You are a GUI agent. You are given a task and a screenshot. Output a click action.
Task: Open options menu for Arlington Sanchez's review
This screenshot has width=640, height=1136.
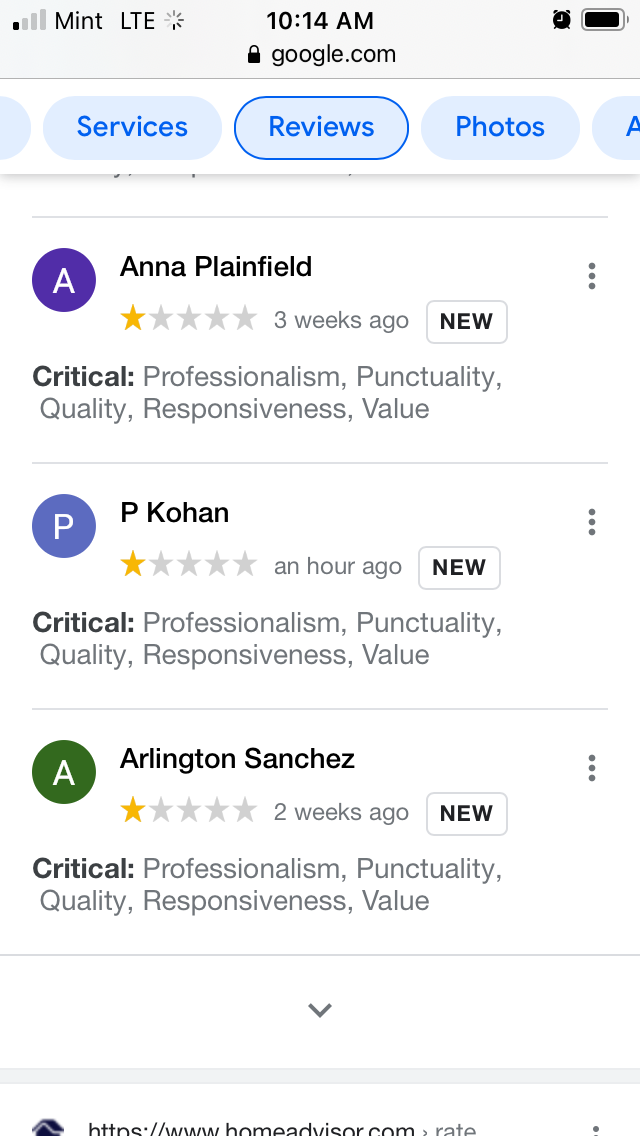[x=591, y=768]
